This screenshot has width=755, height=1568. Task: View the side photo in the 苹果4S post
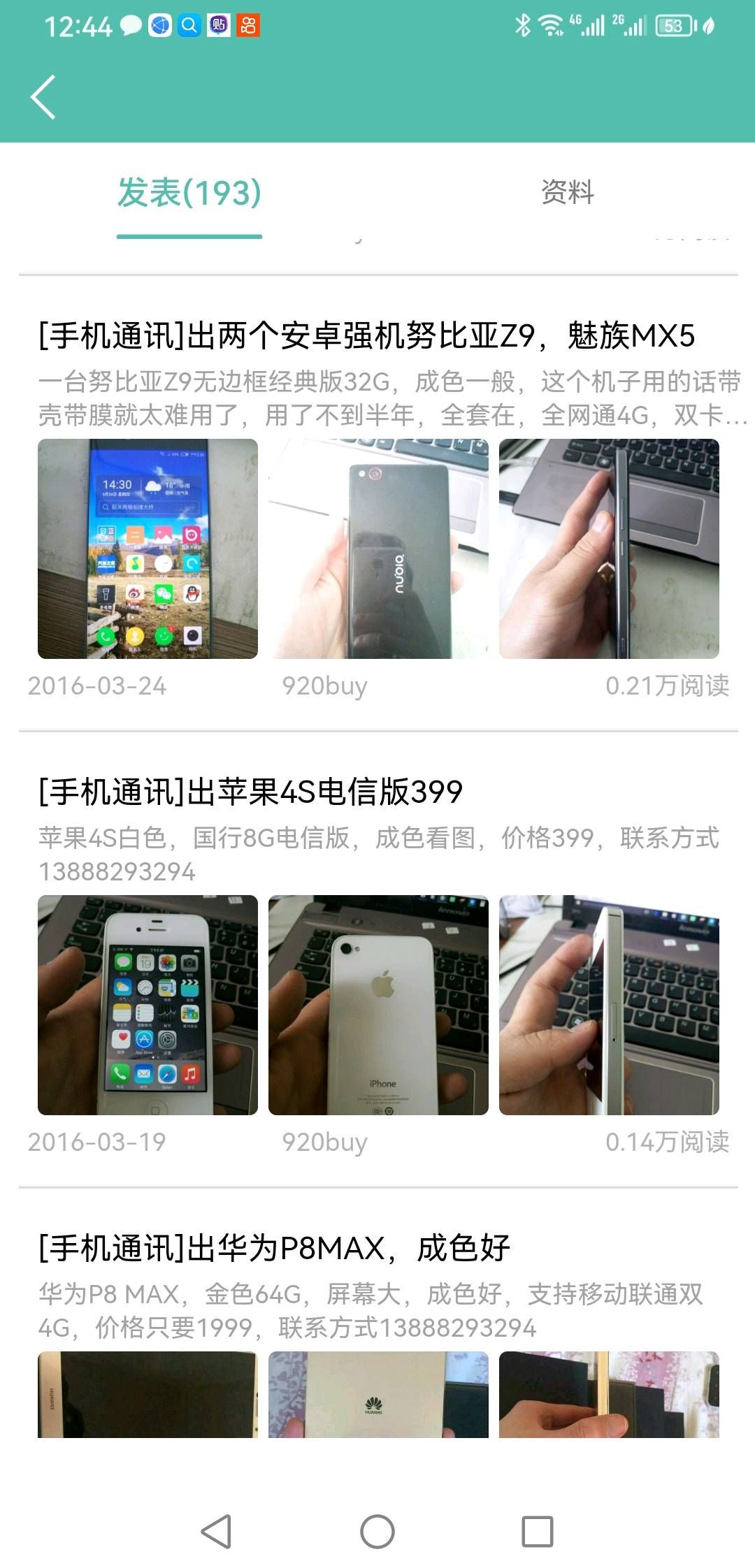609,1005
